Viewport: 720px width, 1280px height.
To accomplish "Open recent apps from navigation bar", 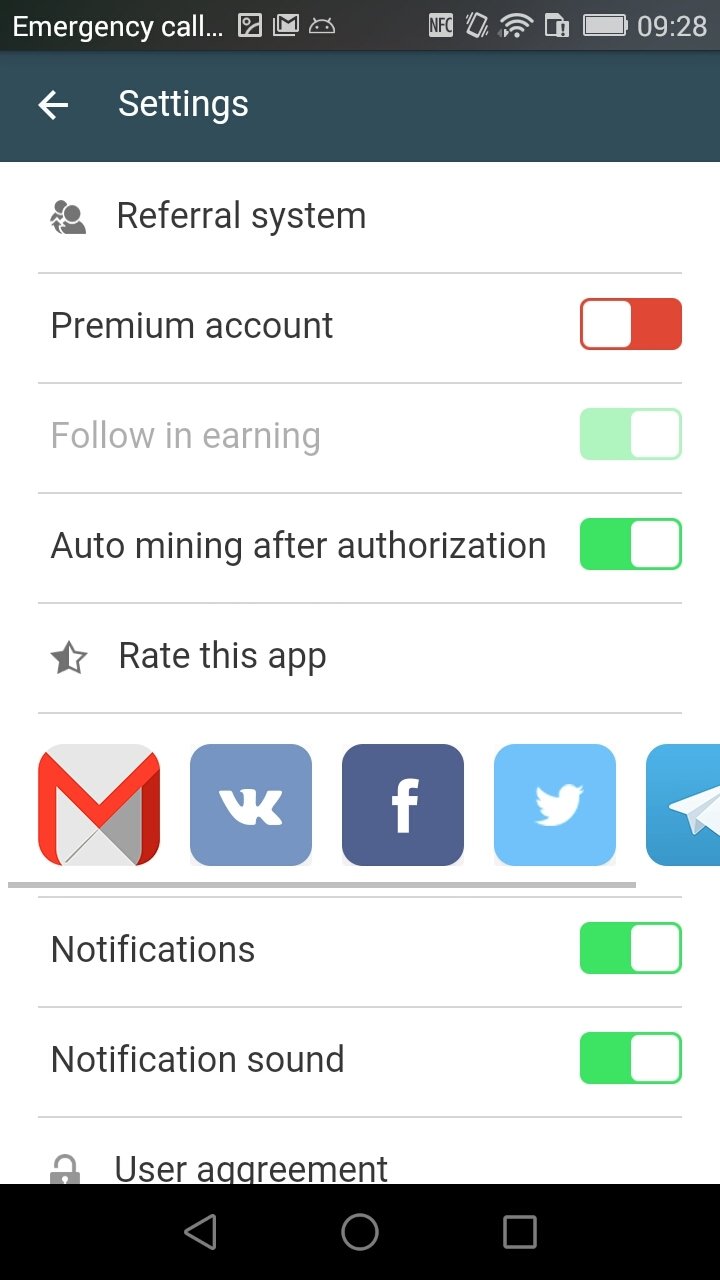I will [x=519, y=1232].
